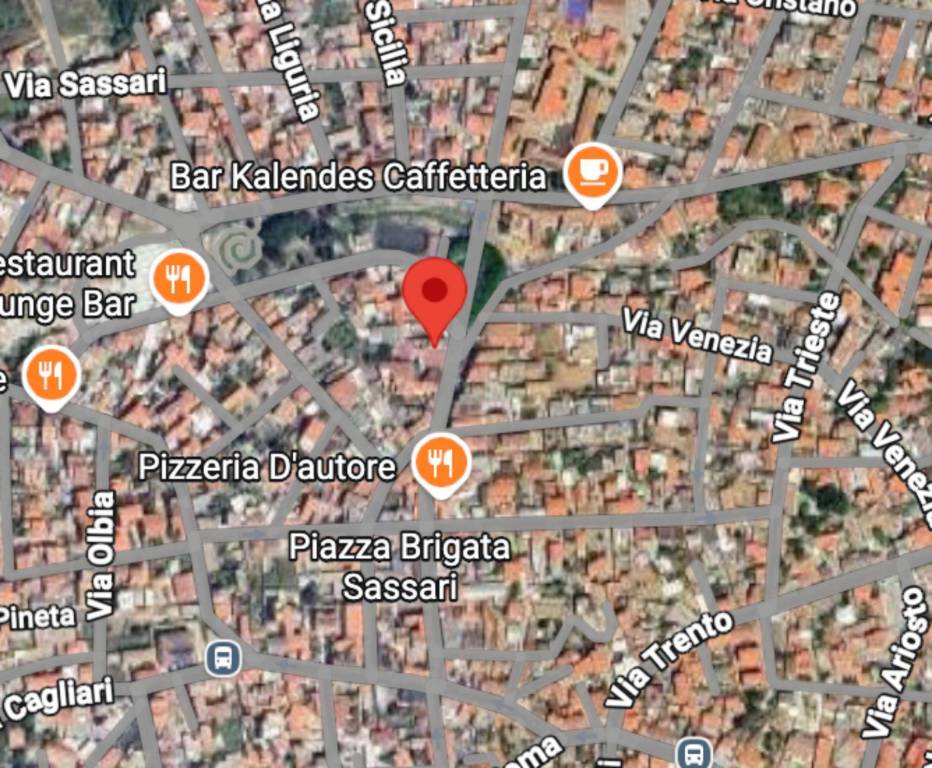This screenshot has height=768, width=932.
Task: Select the restaurant pin above Via Olbia
Action: [x=50, y=376]
